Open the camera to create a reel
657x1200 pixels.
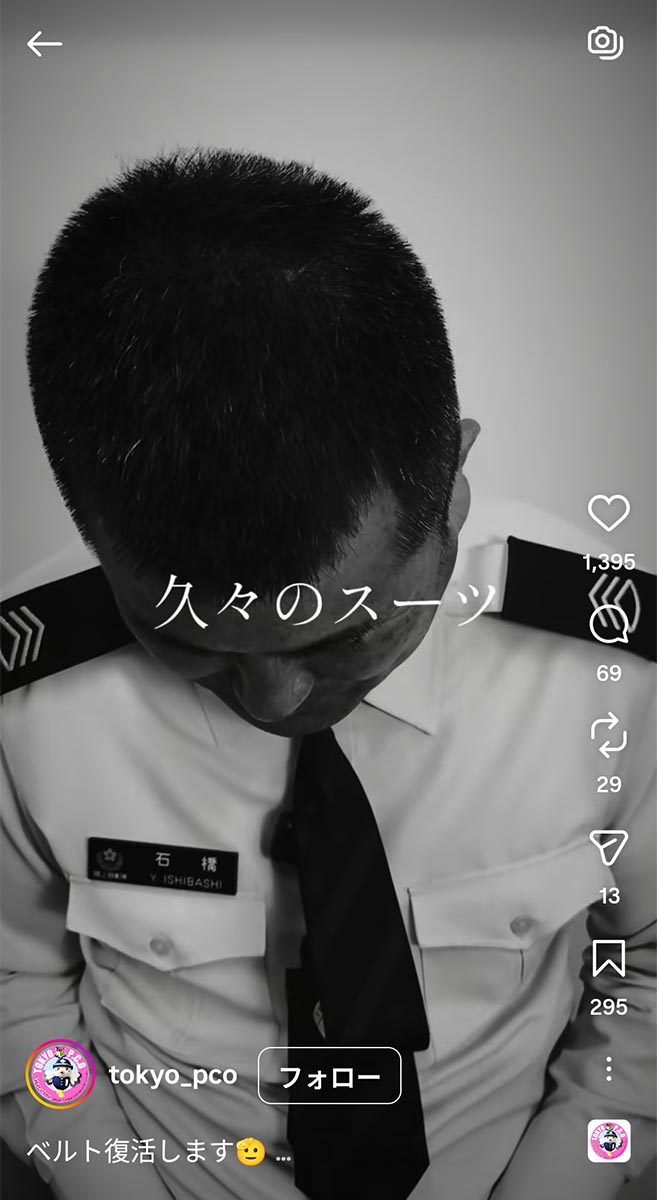[x=605, y=43]
